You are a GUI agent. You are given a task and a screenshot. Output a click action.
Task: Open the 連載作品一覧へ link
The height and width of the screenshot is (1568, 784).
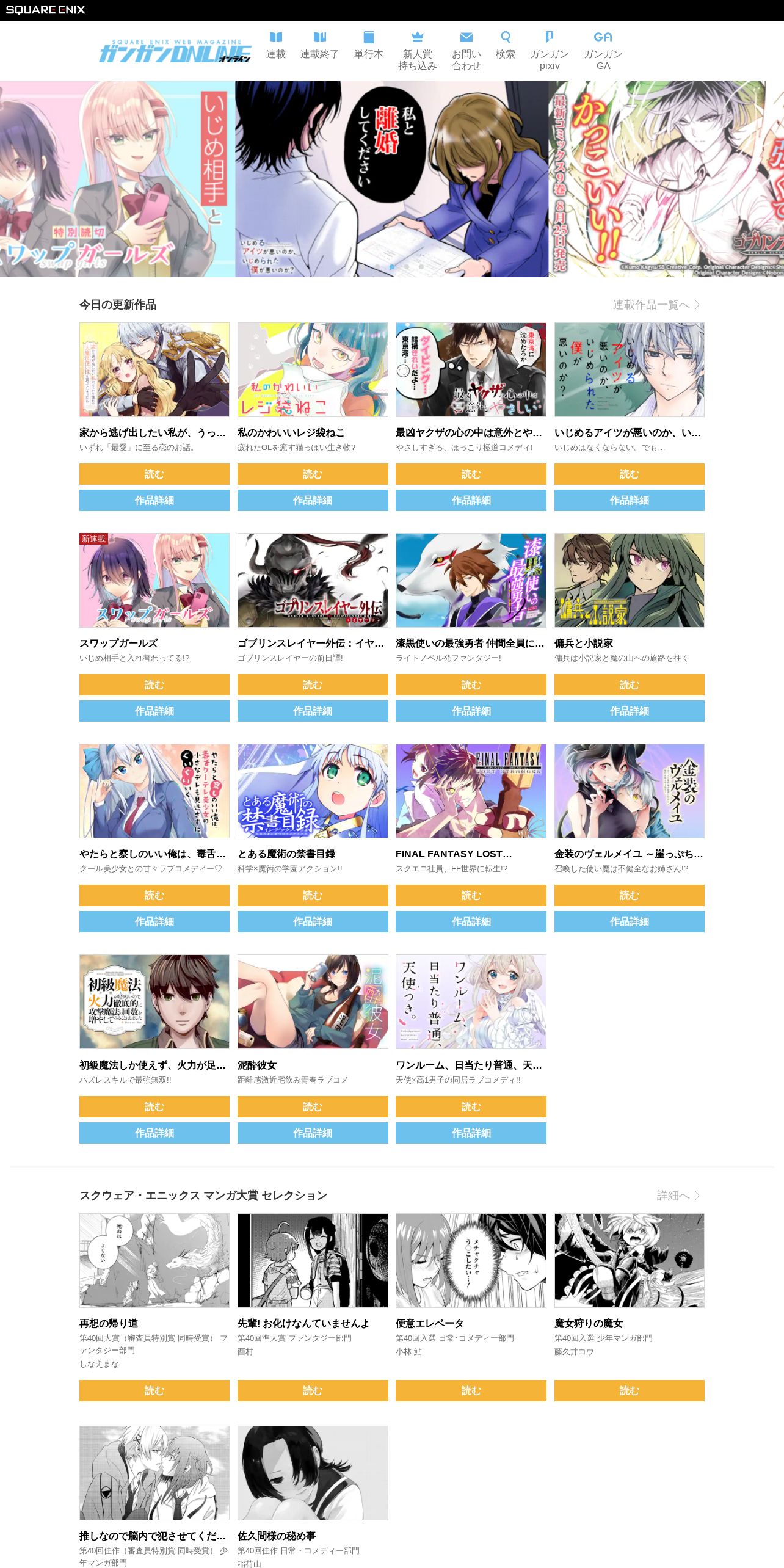coord(656,305)
